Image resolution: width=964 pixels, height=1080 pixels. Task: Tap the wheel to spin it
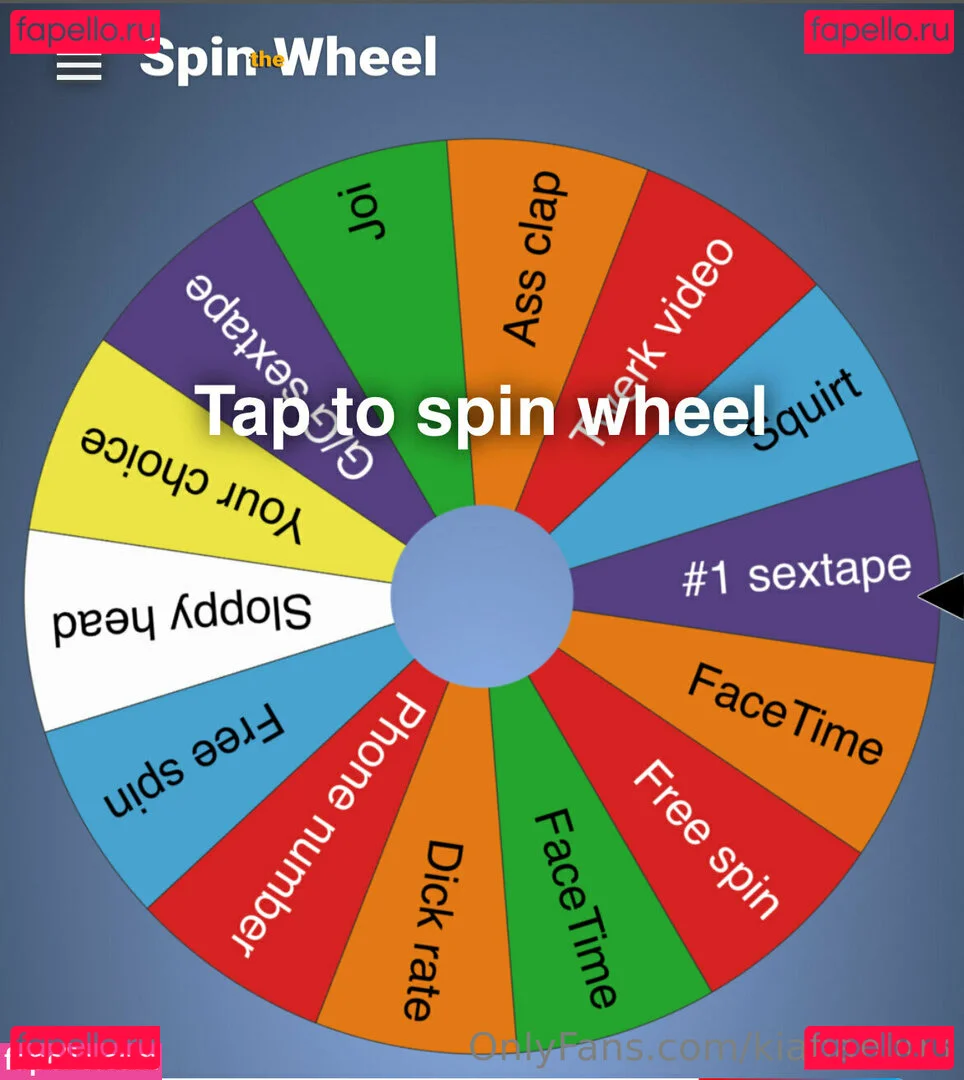pos(481,596)
